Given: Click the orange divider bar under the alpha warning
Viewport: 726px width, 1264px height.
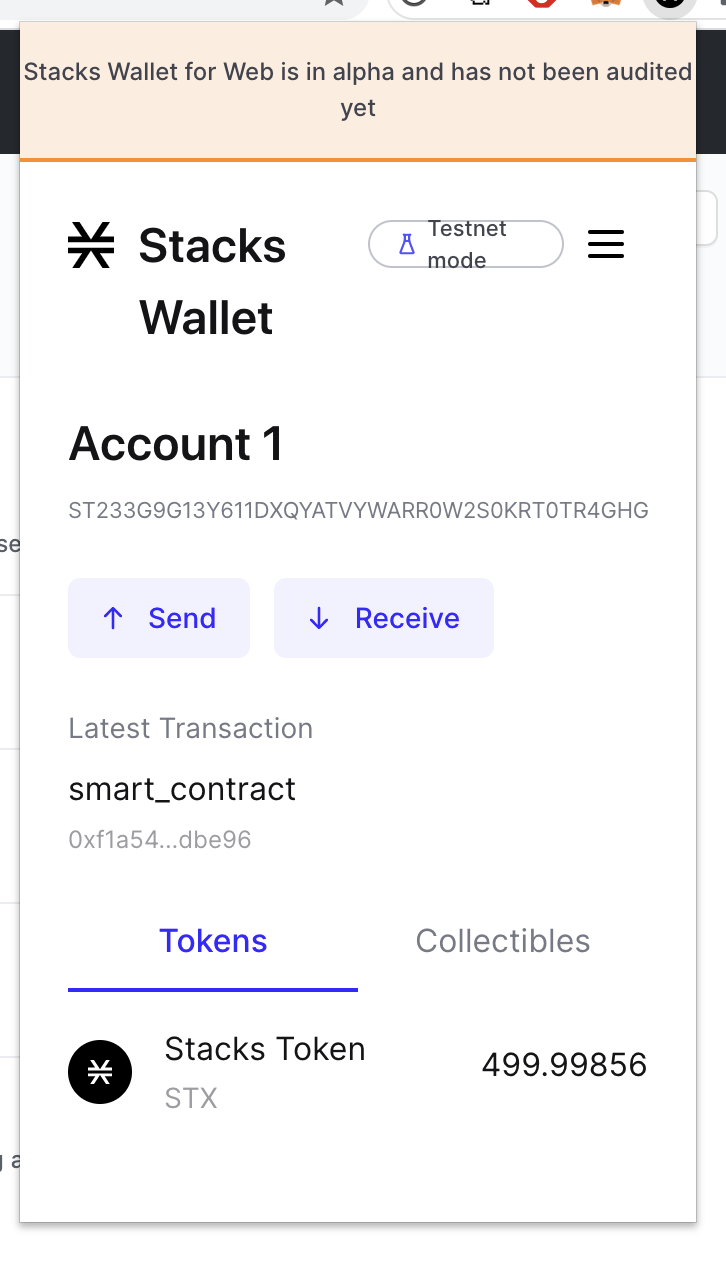Looking at the screenshot, I should point(358,157).
